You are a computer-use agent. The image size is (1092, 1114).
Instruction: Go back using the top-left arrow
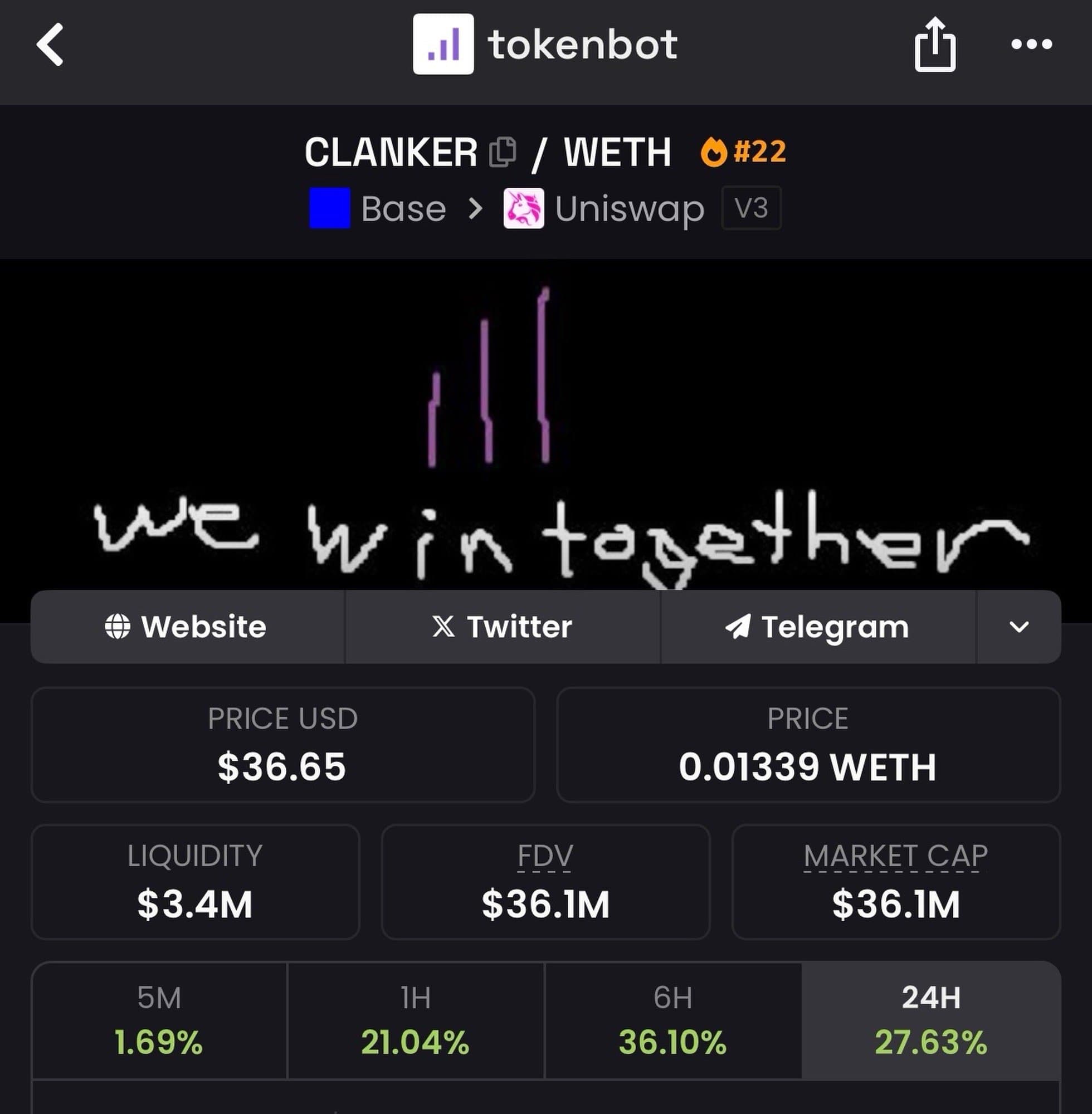[50, 45]
